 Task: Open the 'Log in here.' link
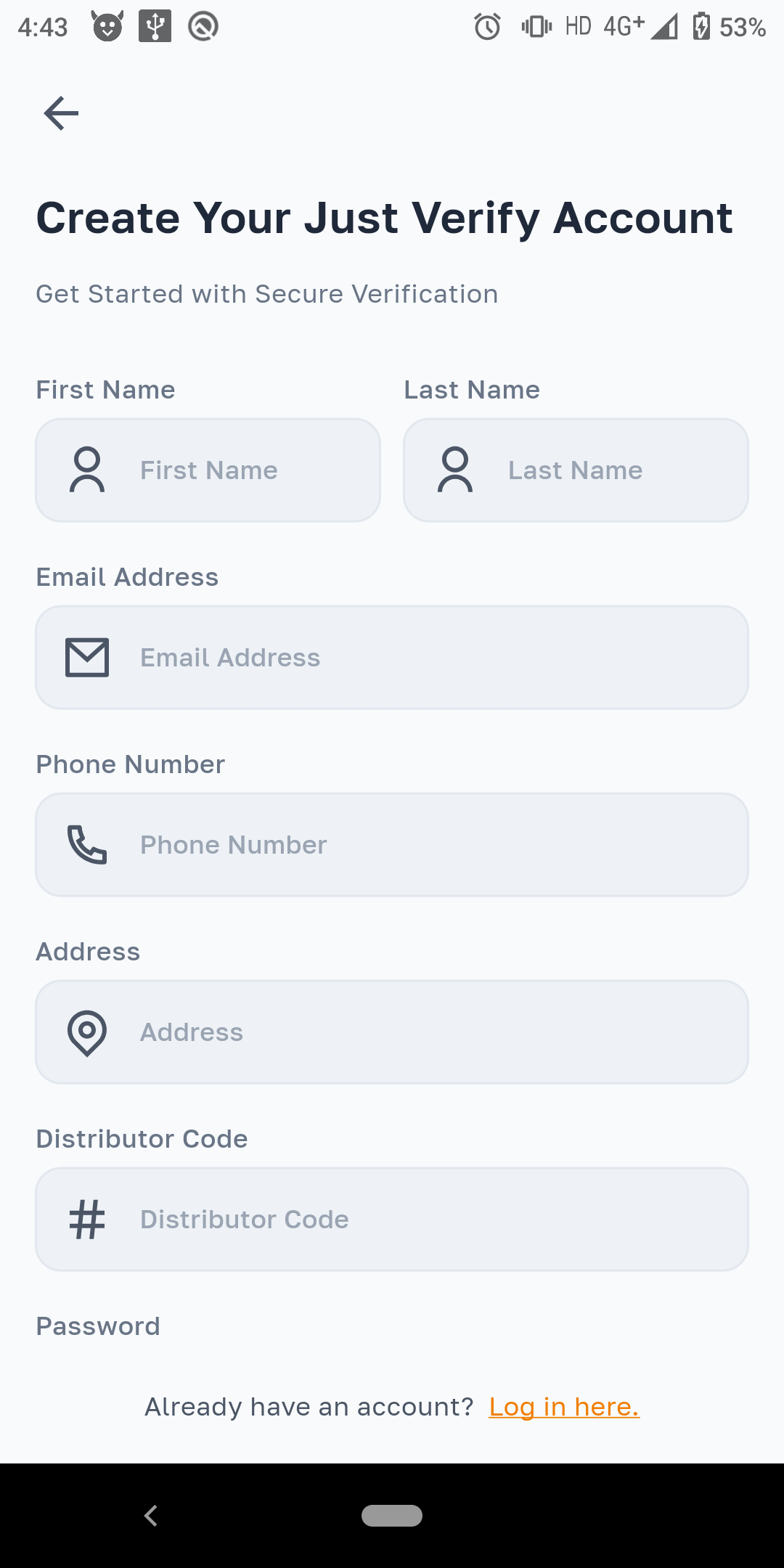coord(564,1407)
